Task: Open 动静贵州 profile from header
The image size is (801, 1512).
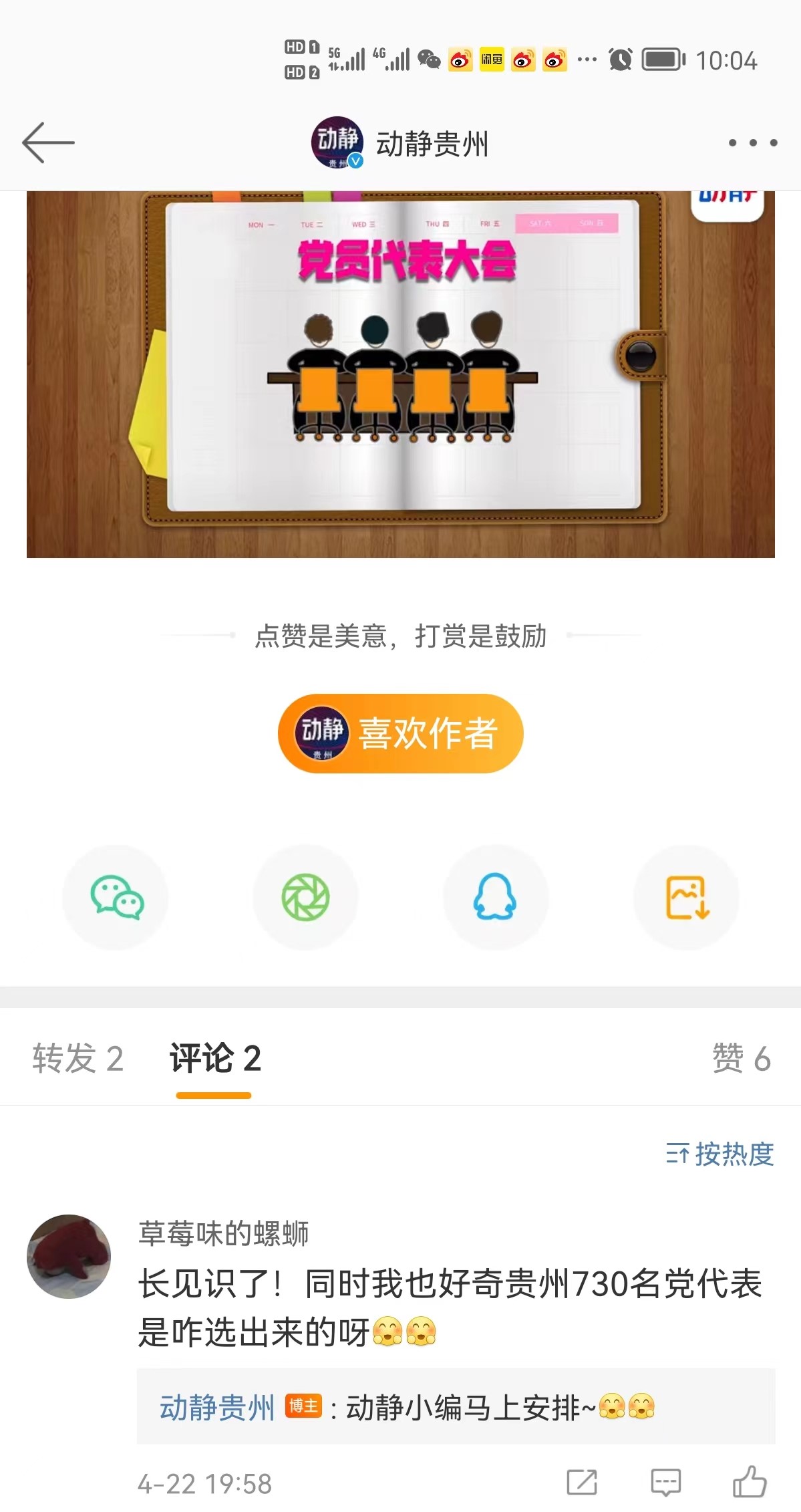Action: click(401, 143)
